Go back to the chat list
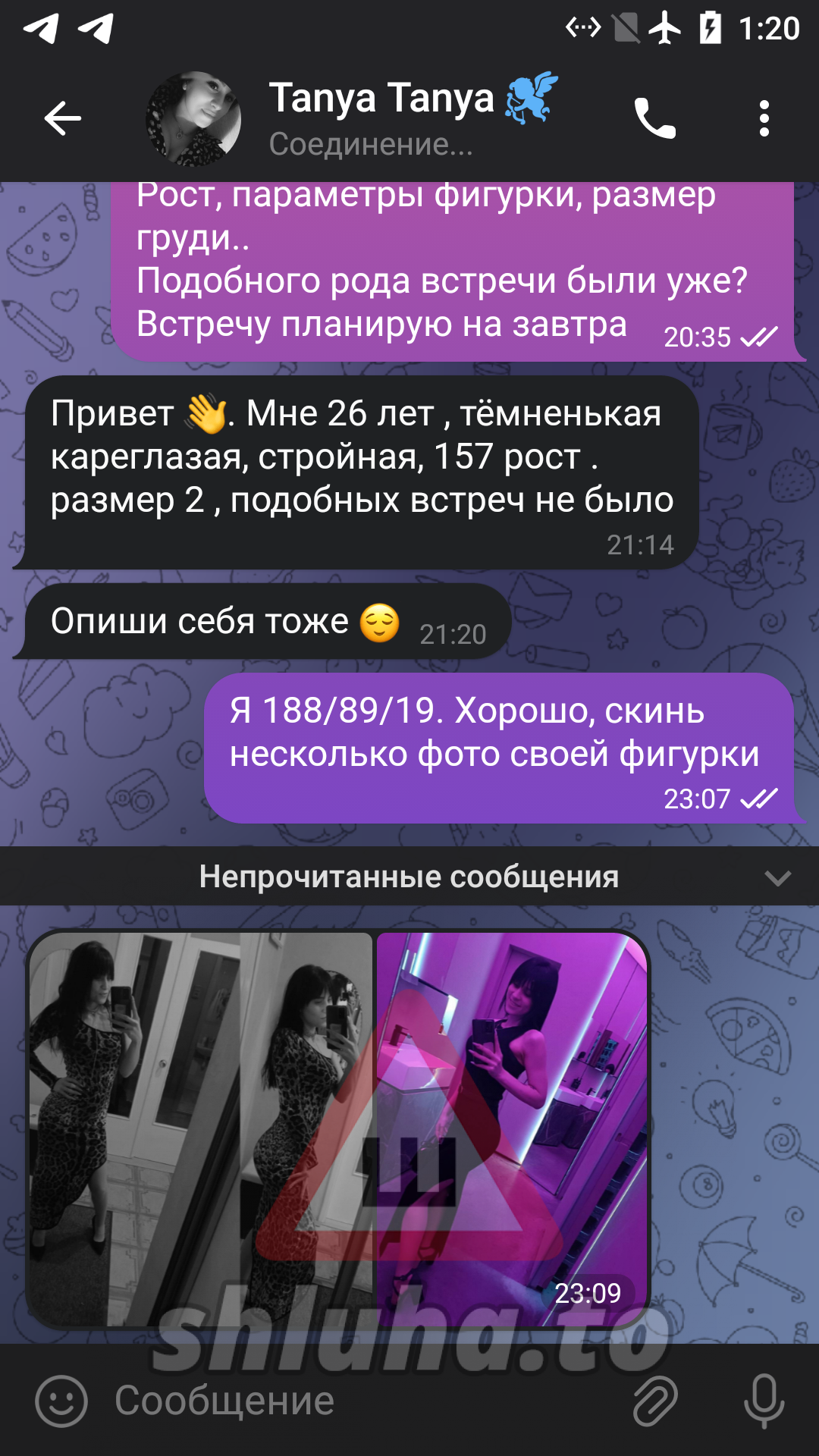The height and width of the screenshot is (1456, 819). click(62, 118)
